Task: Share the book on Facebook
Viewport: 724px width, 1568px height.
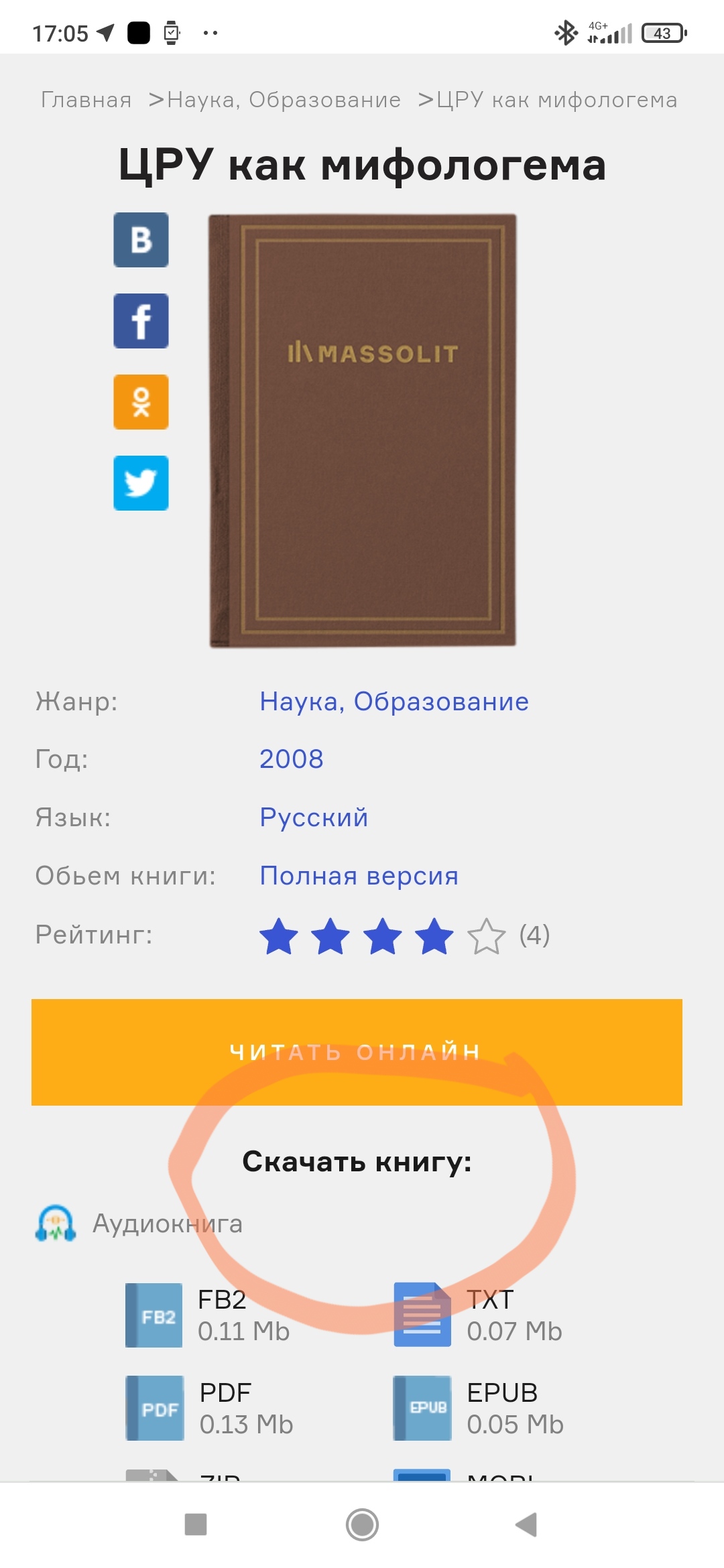Action: coord(141,321)
